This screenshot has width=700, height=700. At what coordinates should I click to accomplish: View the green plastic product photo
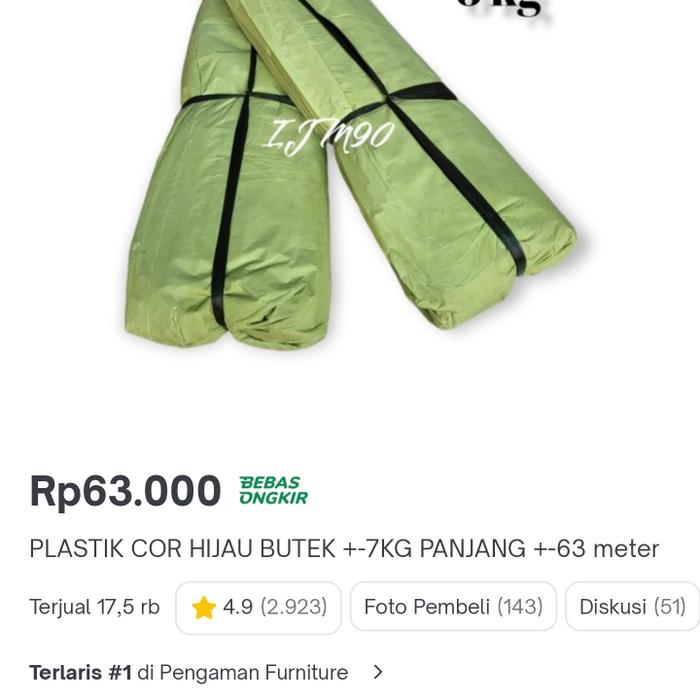350,180
